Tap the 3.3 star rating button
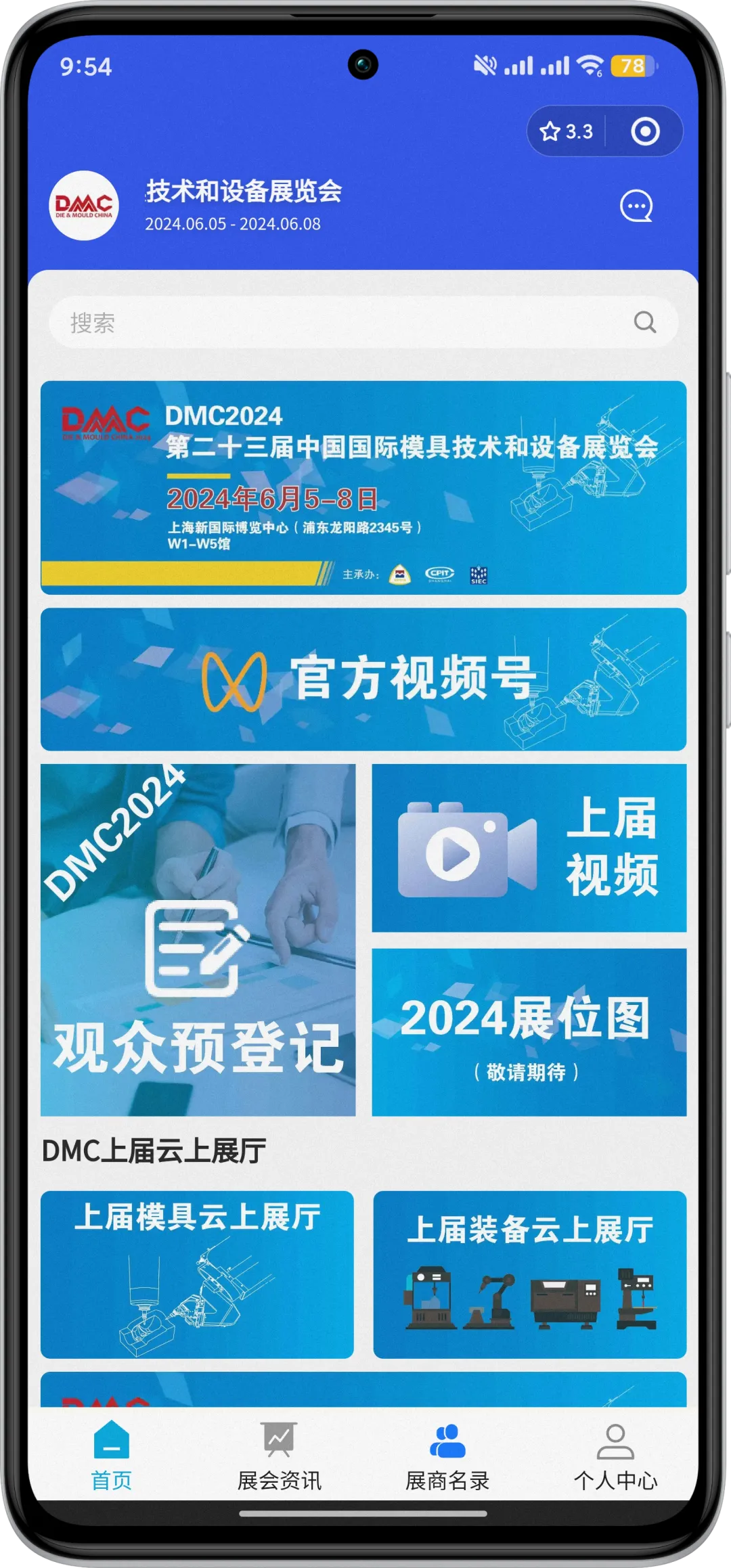The width and height of the screenshot is (731, 1568). pyautogui.click(x=567, y=131)
